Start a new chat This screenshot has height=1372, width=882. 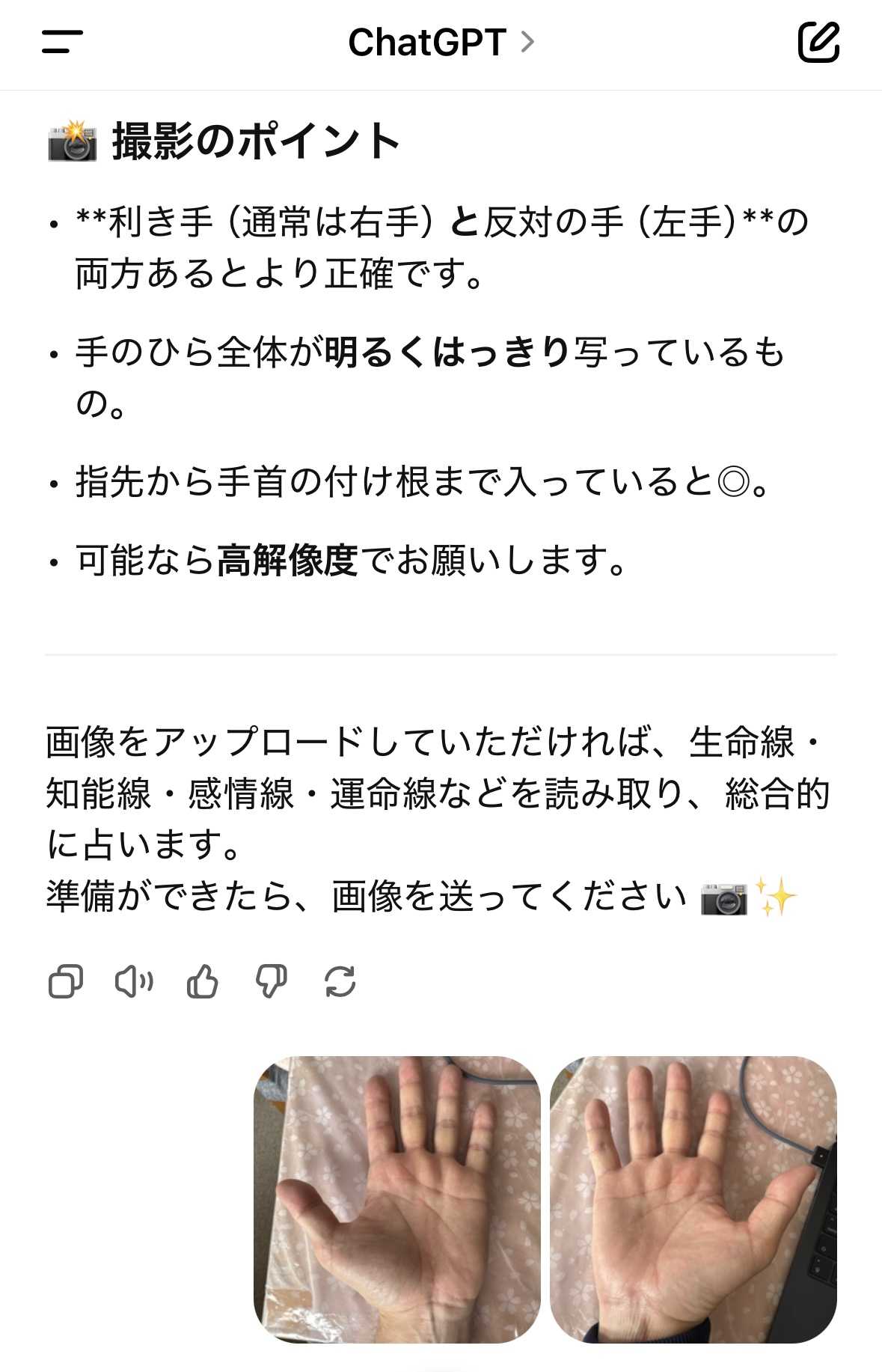[x=818, y=42]
